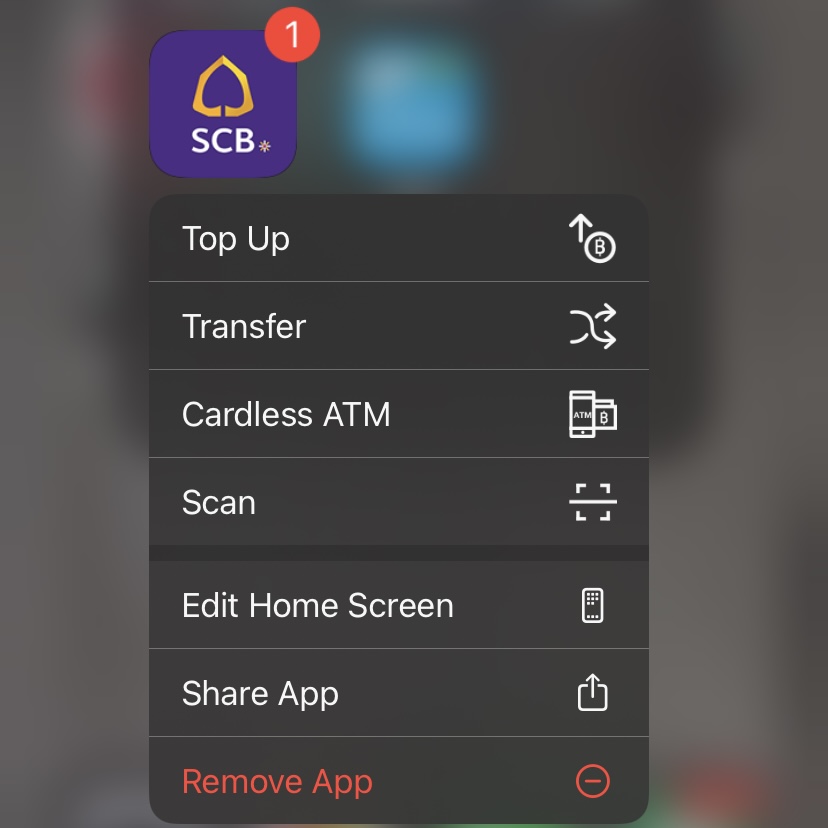
Task: Select Share App option
Action: (398, 694)
